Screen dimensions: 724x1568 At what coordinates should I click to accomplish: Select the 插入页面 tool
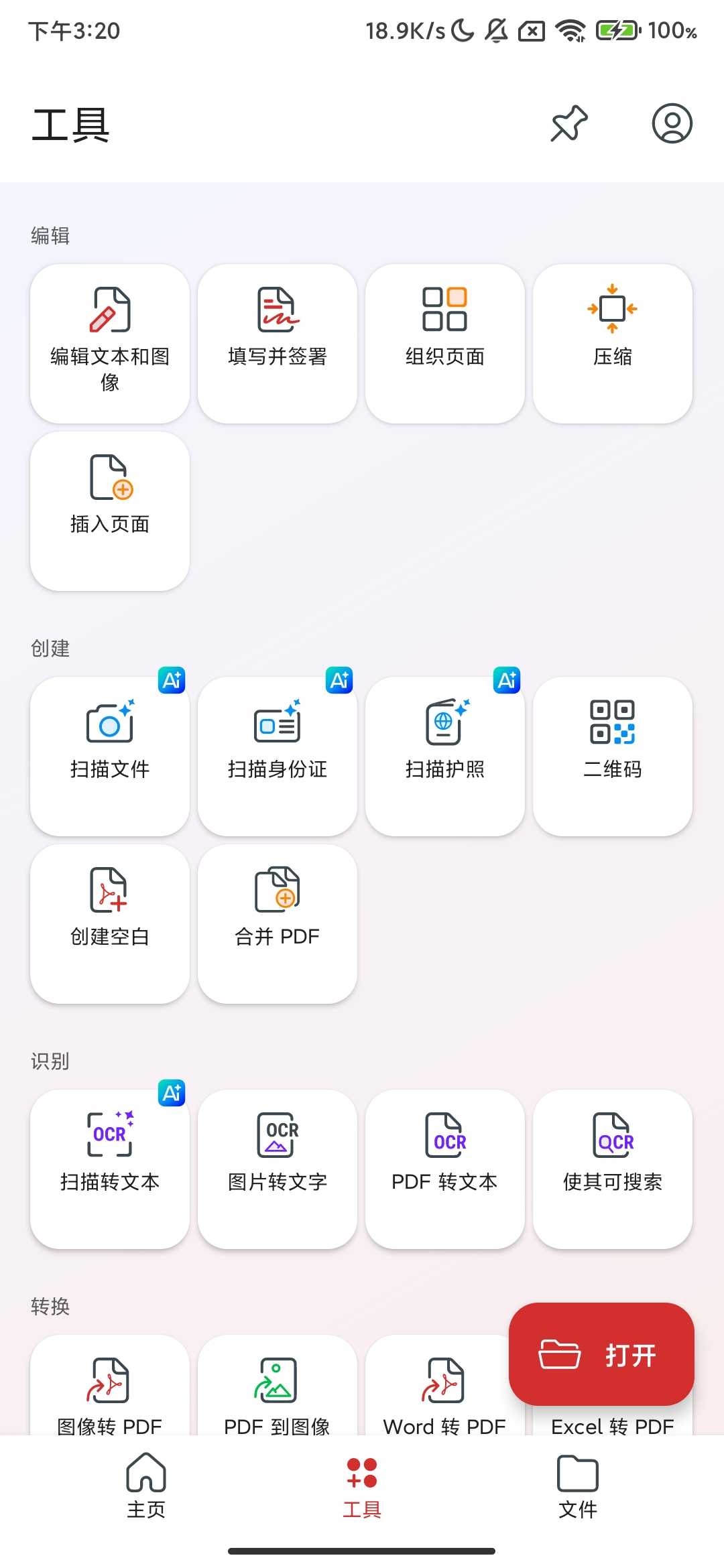[x=109, y=511]
